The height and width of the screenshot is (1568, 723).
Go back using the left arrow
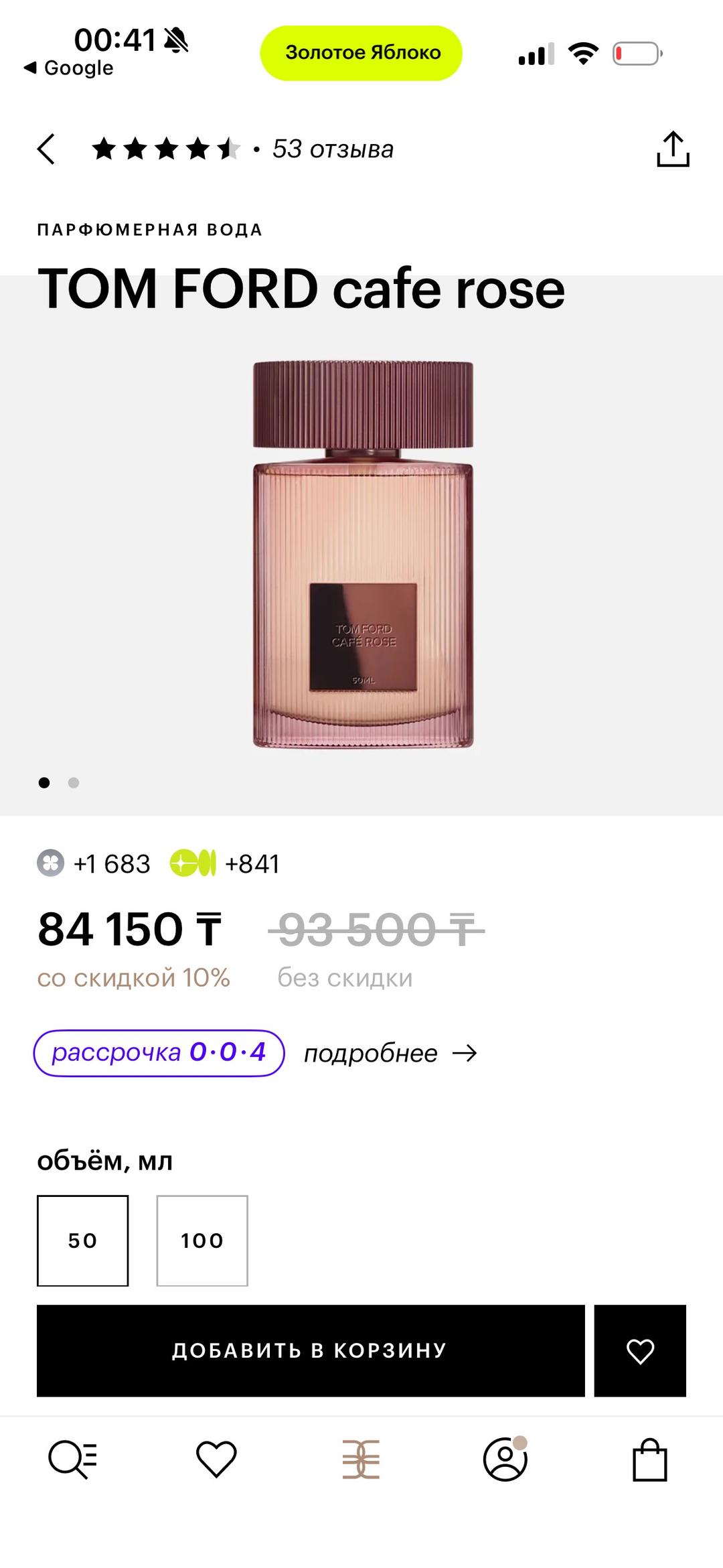coord(46,149)
